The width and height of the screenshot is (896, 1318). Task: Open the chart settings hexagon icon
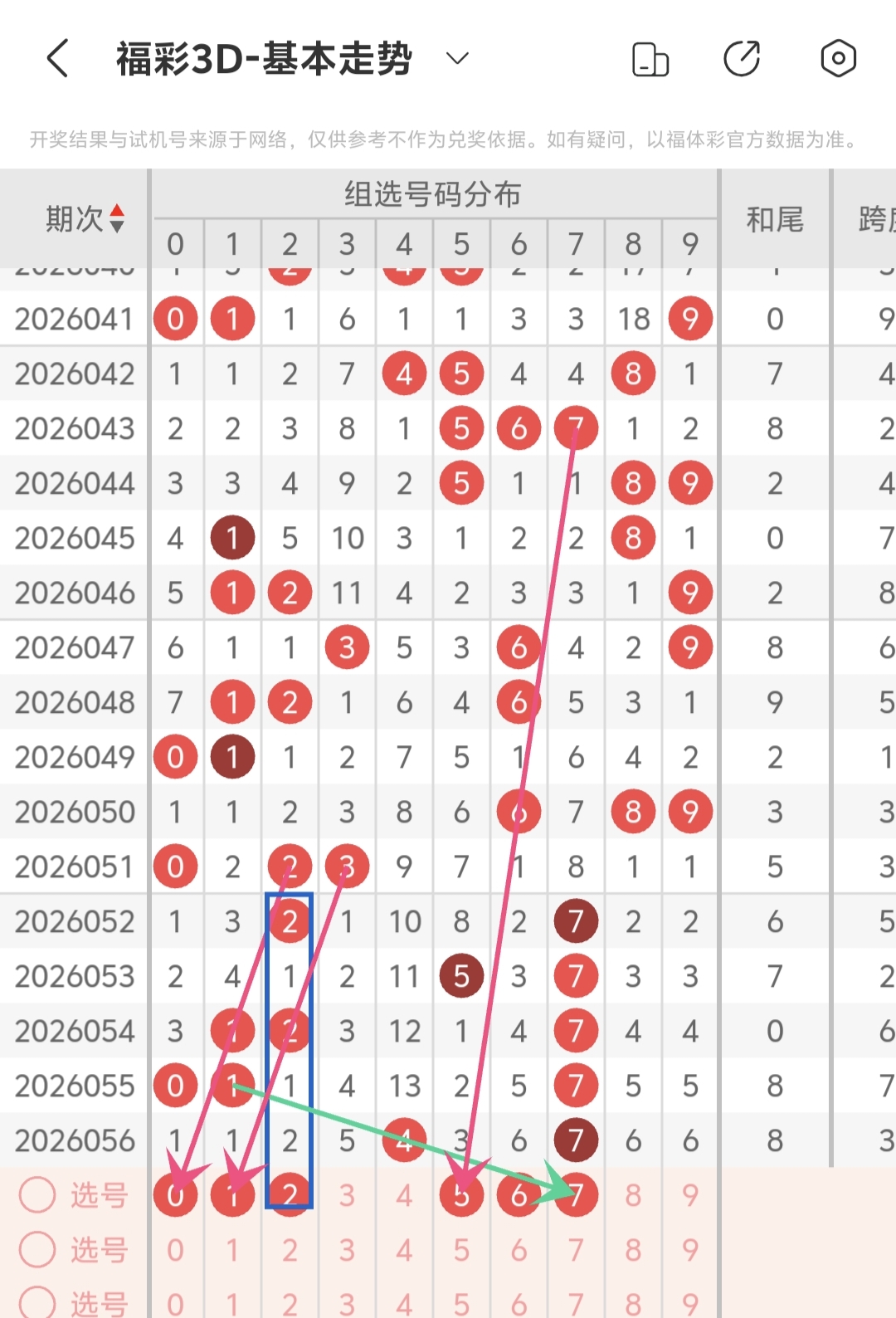(838, 59)
